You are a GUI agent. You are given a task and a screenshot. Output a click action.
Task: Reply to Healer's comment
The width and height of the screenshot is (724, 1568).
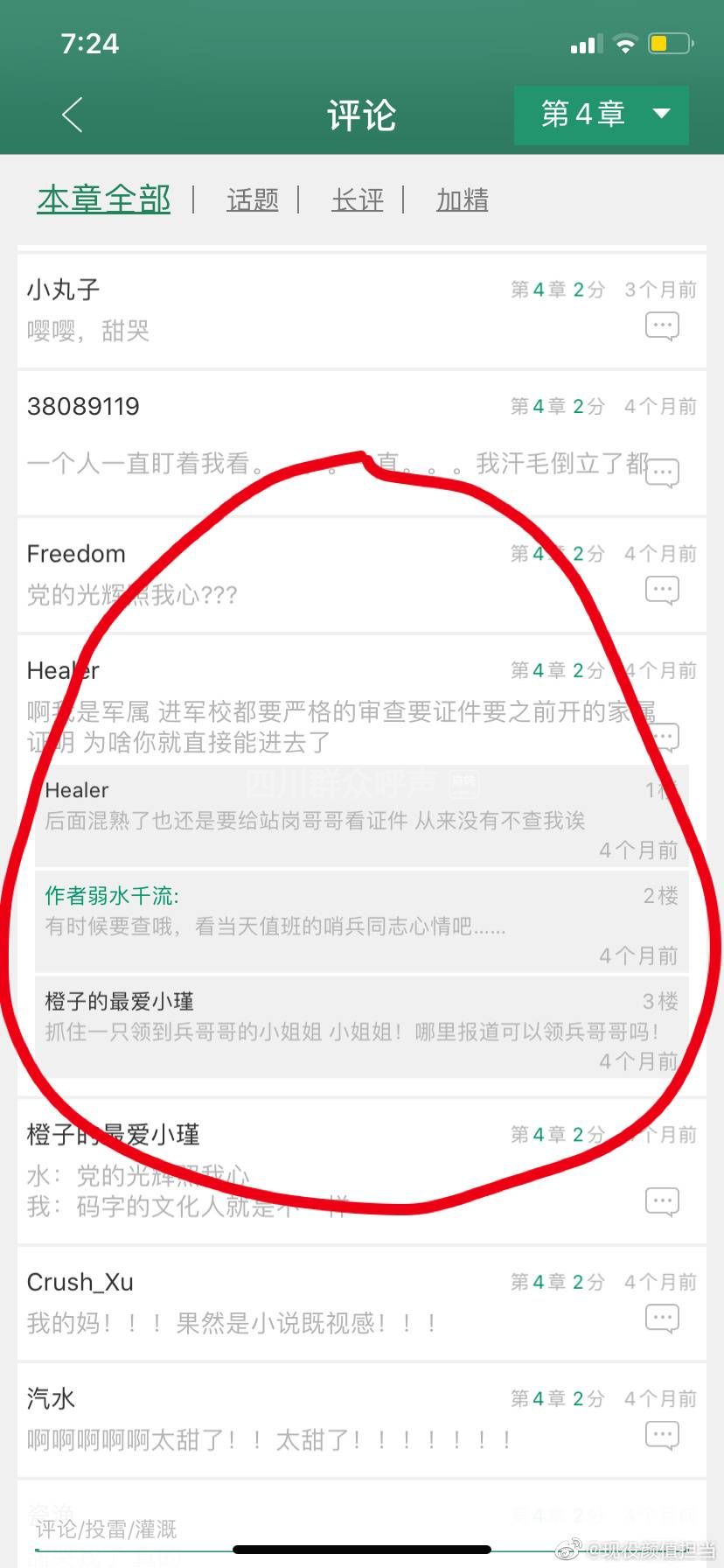click(662, 737)
